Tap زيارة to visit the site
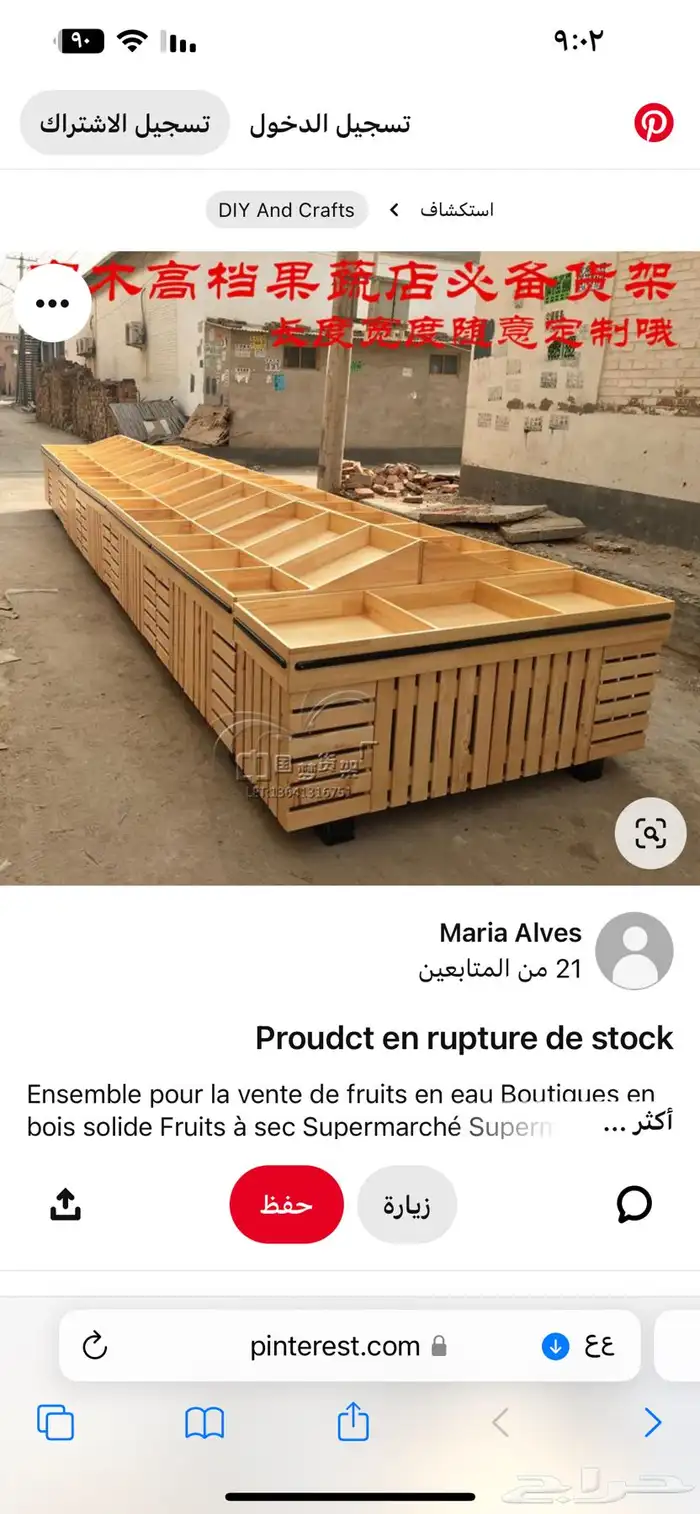 click(406, 1204)
